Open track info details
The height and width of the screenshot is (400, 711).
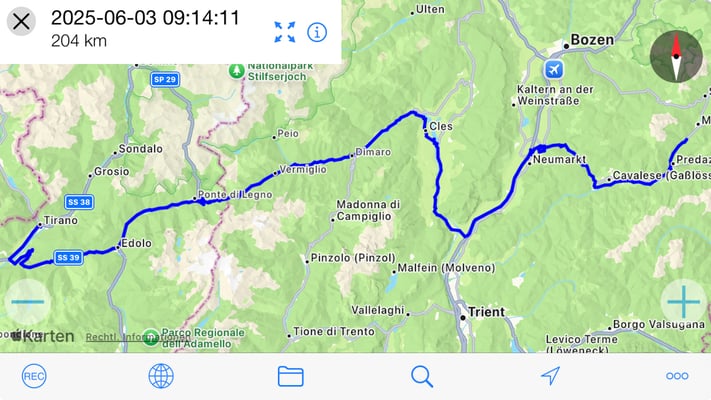(317, 32)
